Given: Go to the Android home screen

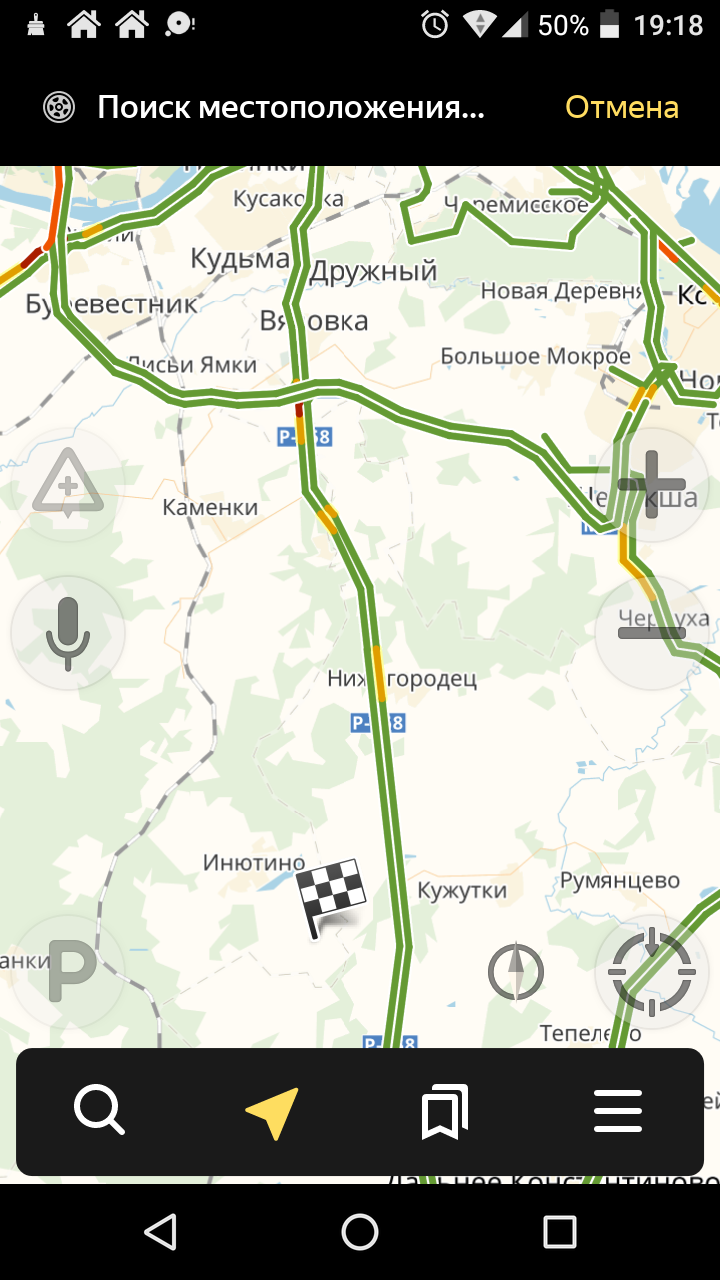Looking at the screenshot, I should 360,1232.
